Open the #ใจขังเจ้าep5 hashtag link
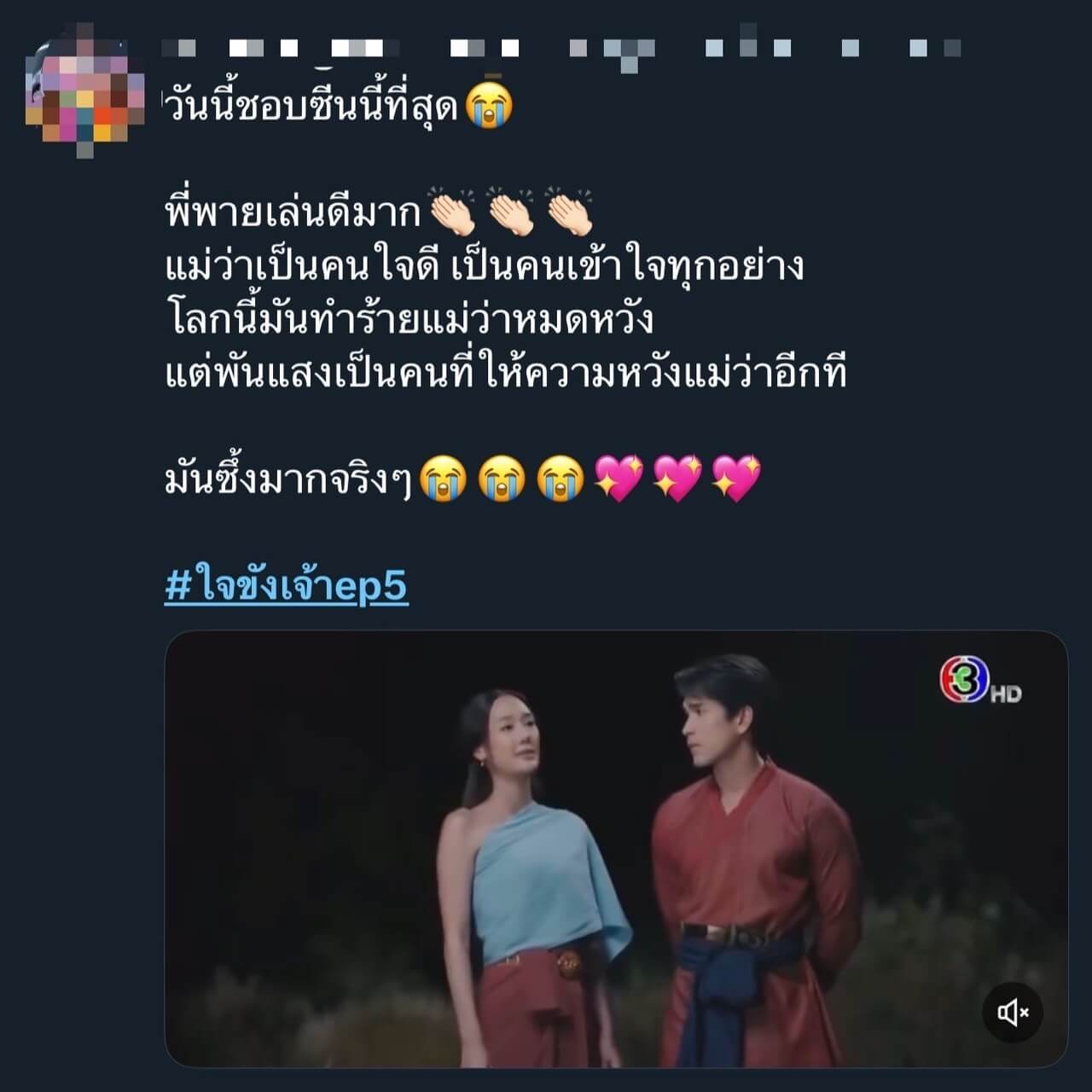 286,586
